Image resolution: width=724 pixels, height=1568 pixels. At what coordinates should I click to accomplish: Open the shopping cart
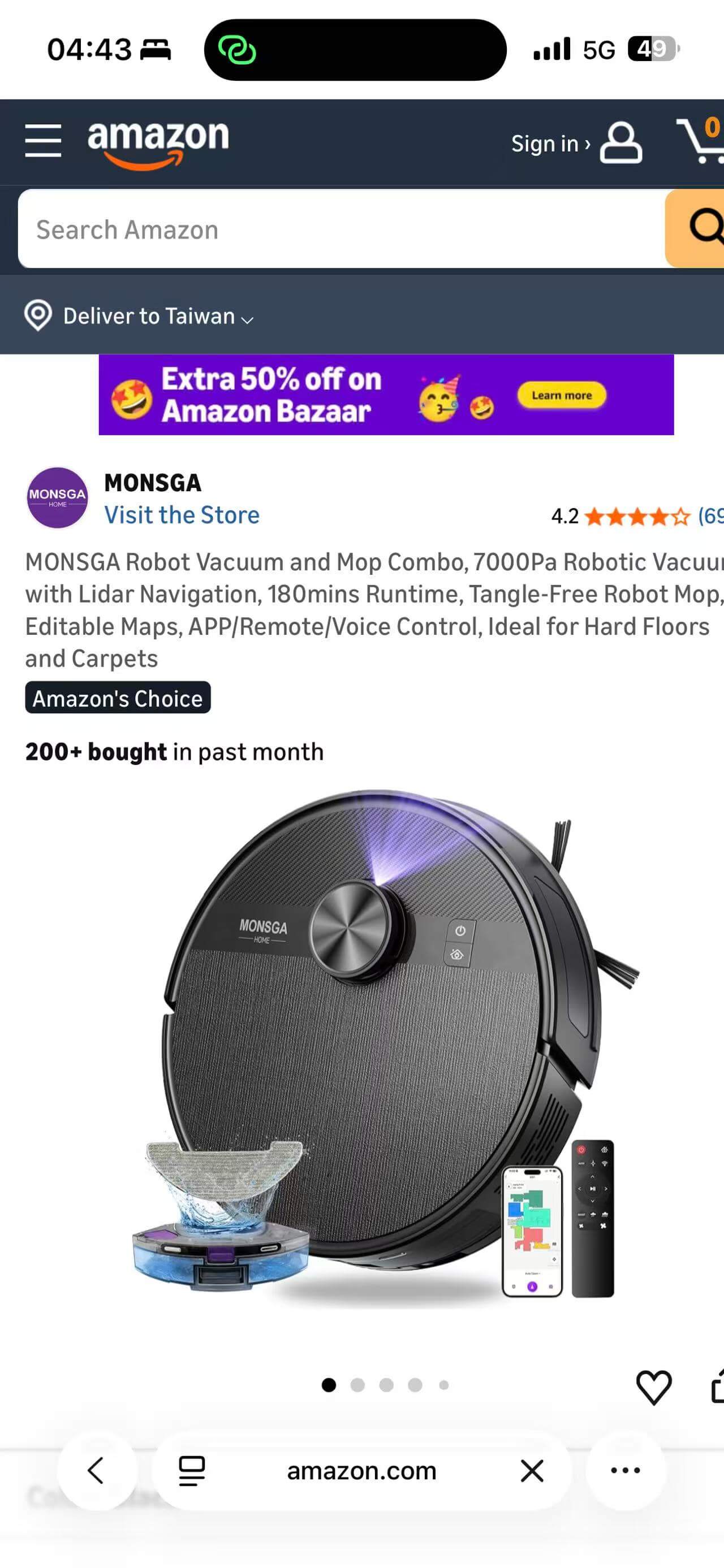coord(701,141)
